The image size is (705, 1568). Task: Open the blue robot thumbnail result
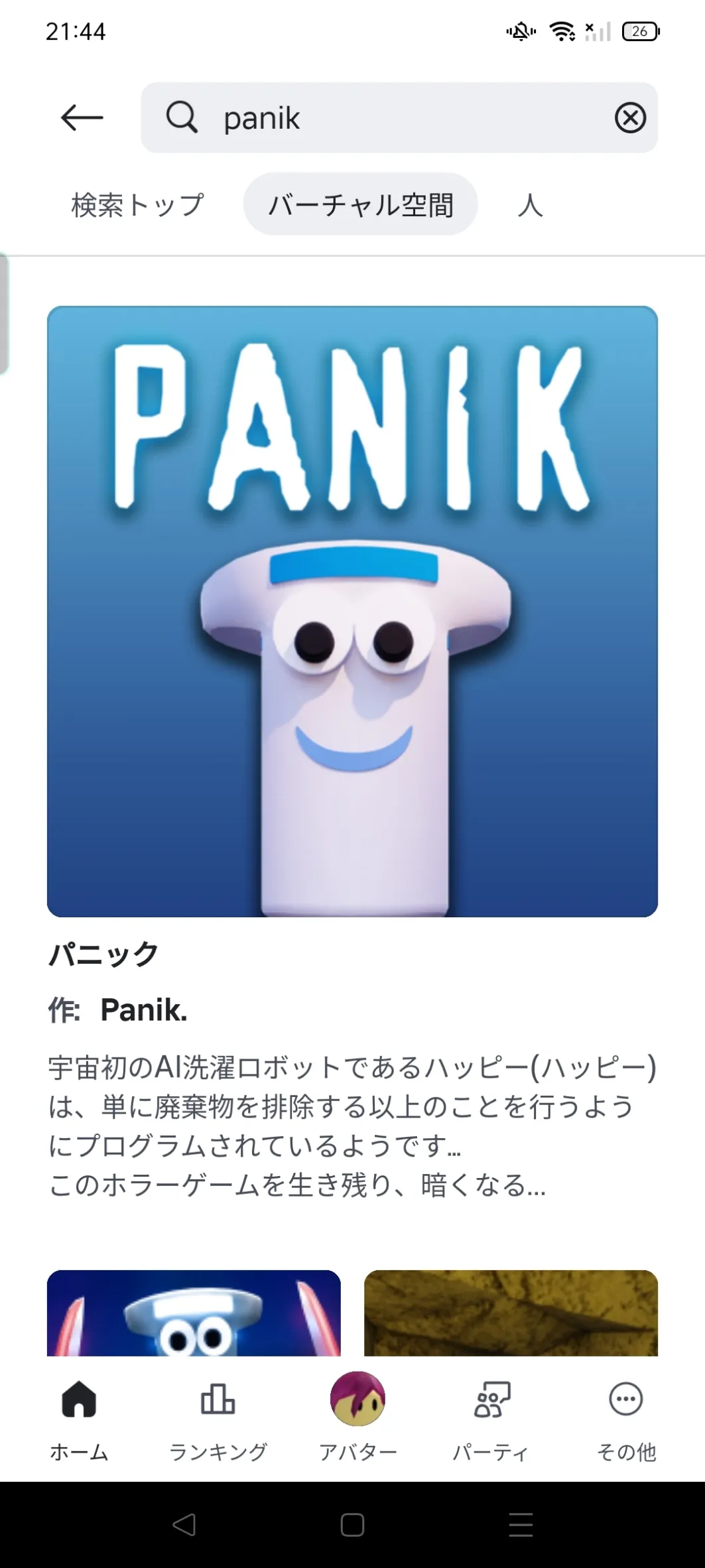coord(194,1313)
